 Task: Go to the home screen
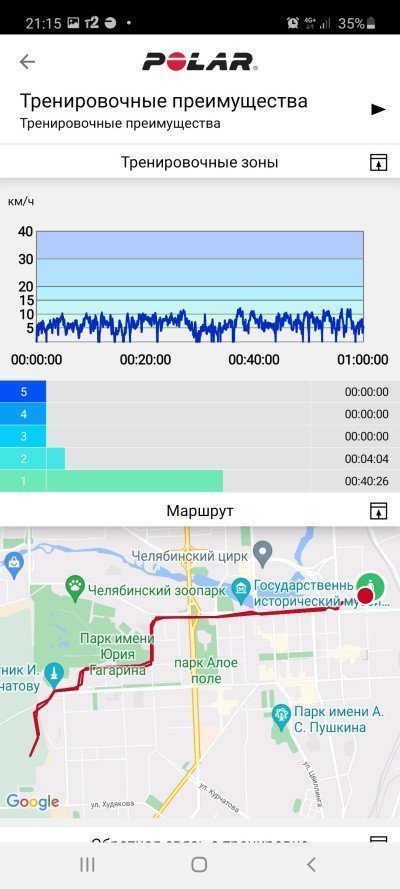(x=199, y=864)
